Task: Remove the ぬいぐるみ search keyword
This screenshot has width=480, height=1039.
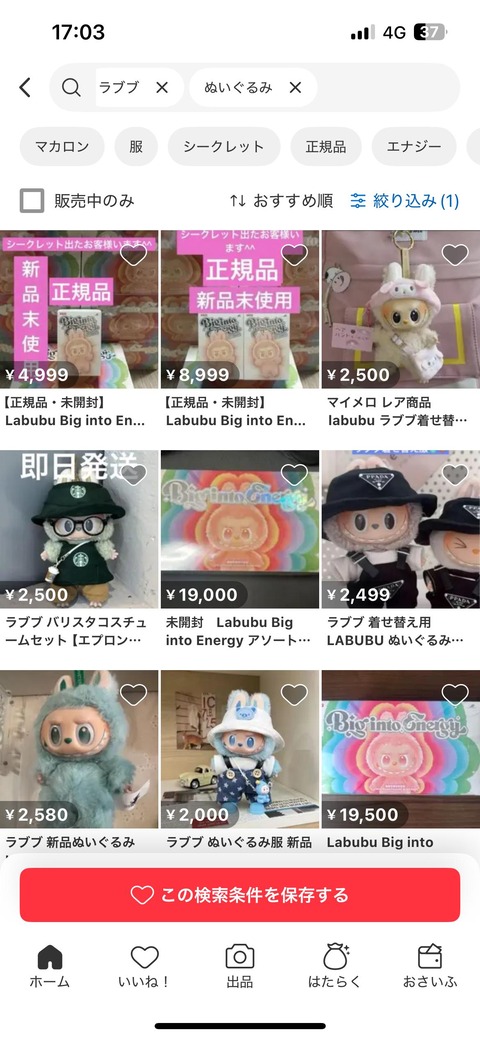Action: pos(296,87)
